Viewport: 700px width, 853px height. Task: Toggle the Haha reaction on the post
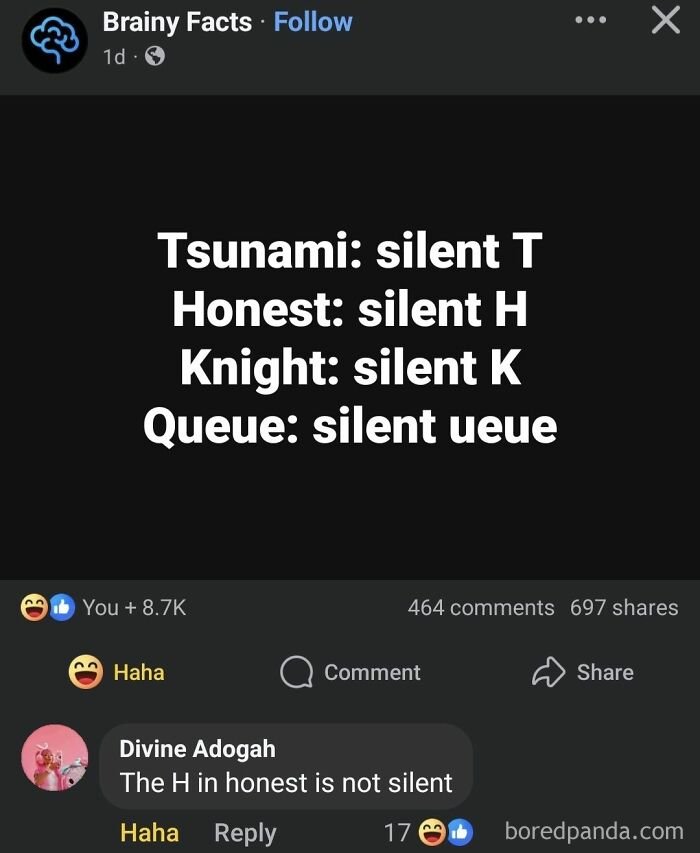(116, 672)
